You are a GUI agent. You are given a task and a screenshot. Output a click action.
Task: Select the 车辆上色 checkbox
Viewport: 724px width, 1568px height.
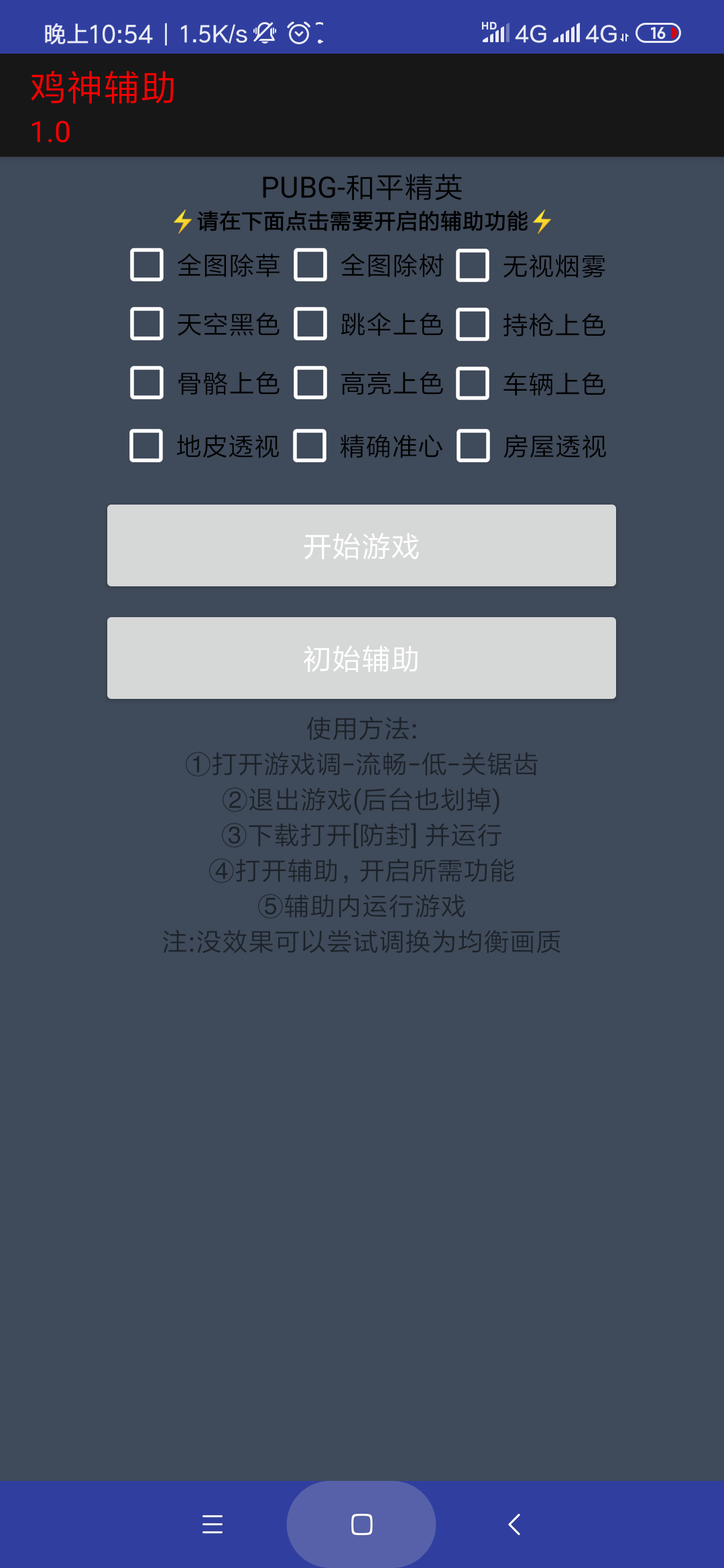tap(473, 384)
